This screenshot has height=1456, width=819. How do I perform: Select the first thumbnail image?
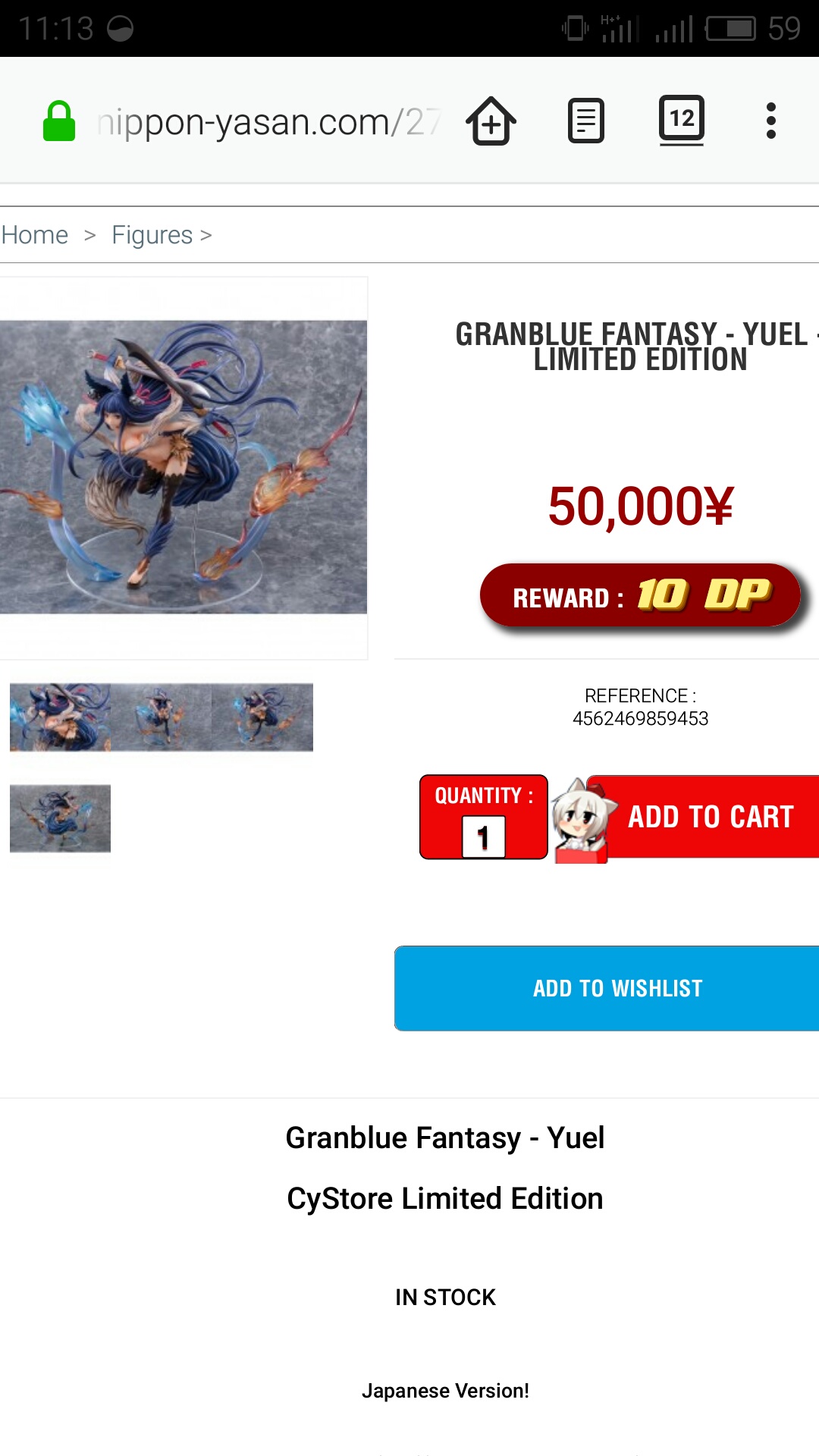click(x=60, y=717)
